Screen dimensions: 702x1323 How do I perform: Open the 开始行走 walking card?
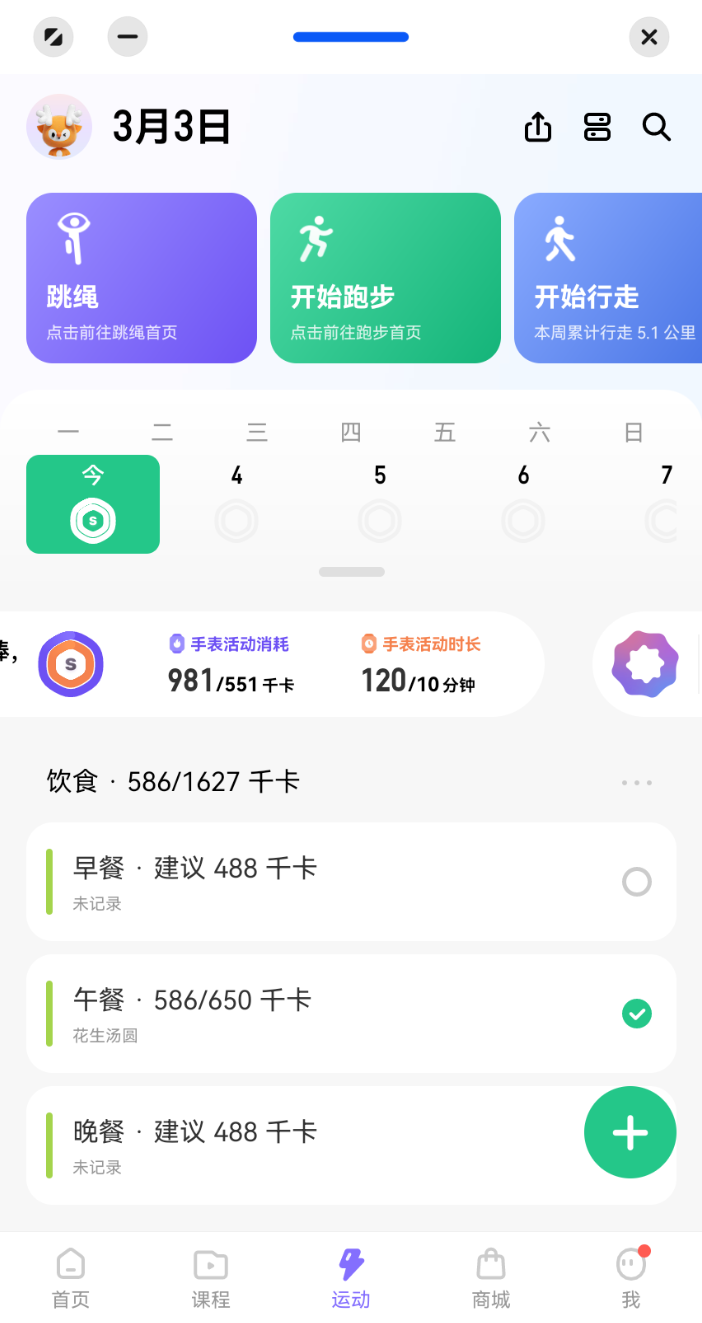[608, 278]
